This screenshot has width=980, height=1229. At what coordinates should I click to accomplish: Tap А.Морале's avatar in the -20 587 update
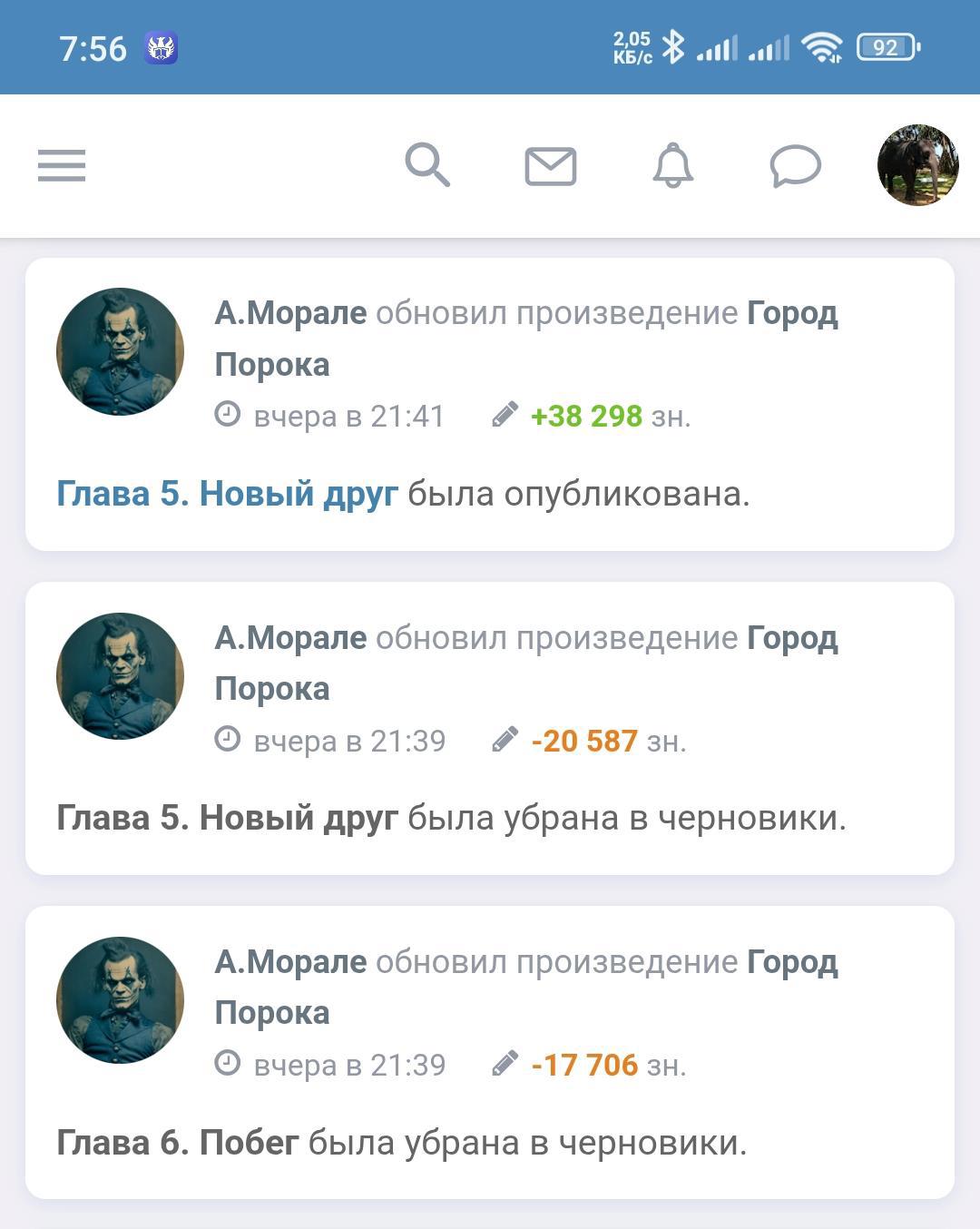click(x=120, y=676)
